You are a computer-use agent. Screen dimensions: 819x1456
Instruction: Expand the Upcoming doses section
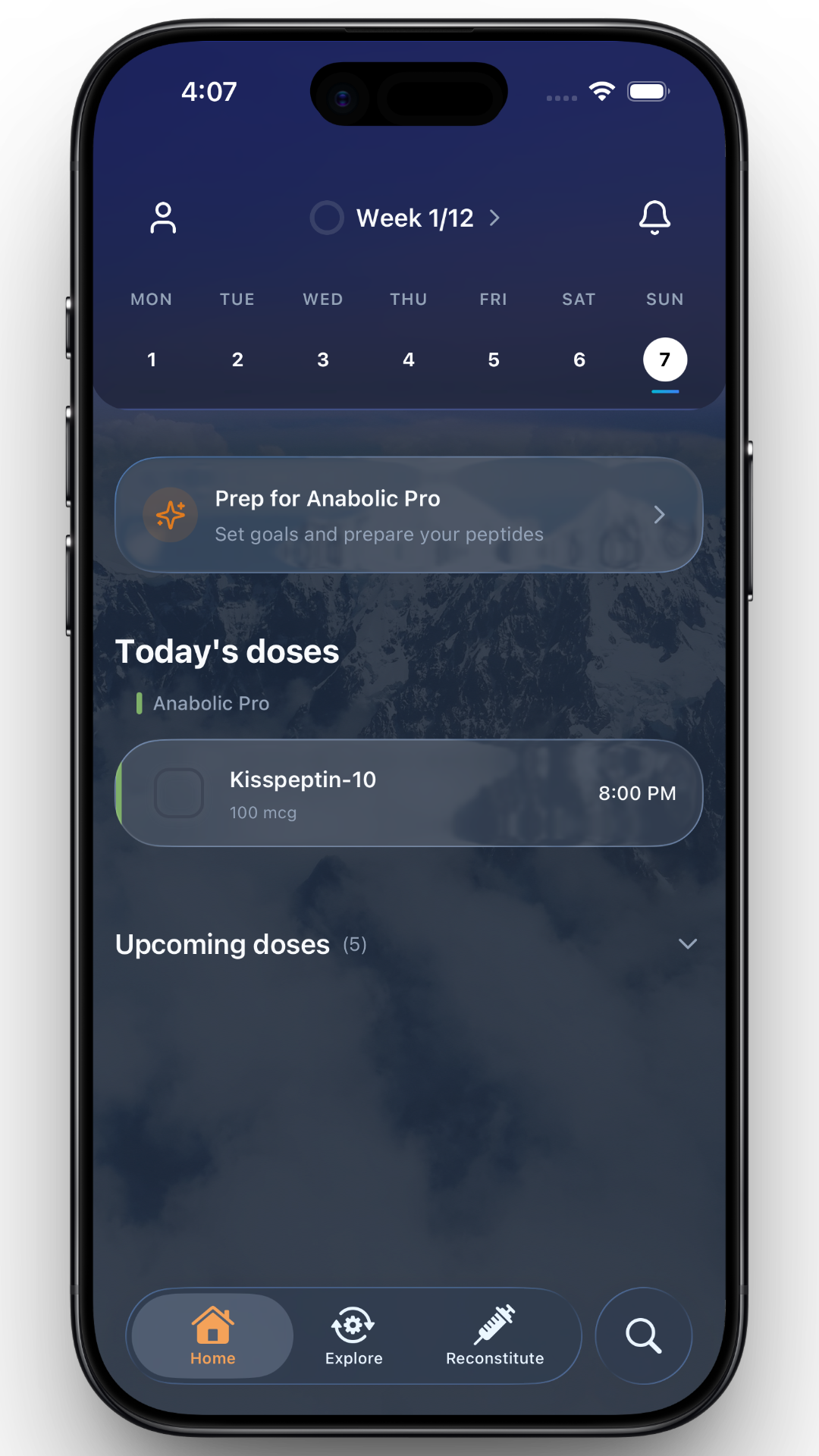tap(687, 944)
